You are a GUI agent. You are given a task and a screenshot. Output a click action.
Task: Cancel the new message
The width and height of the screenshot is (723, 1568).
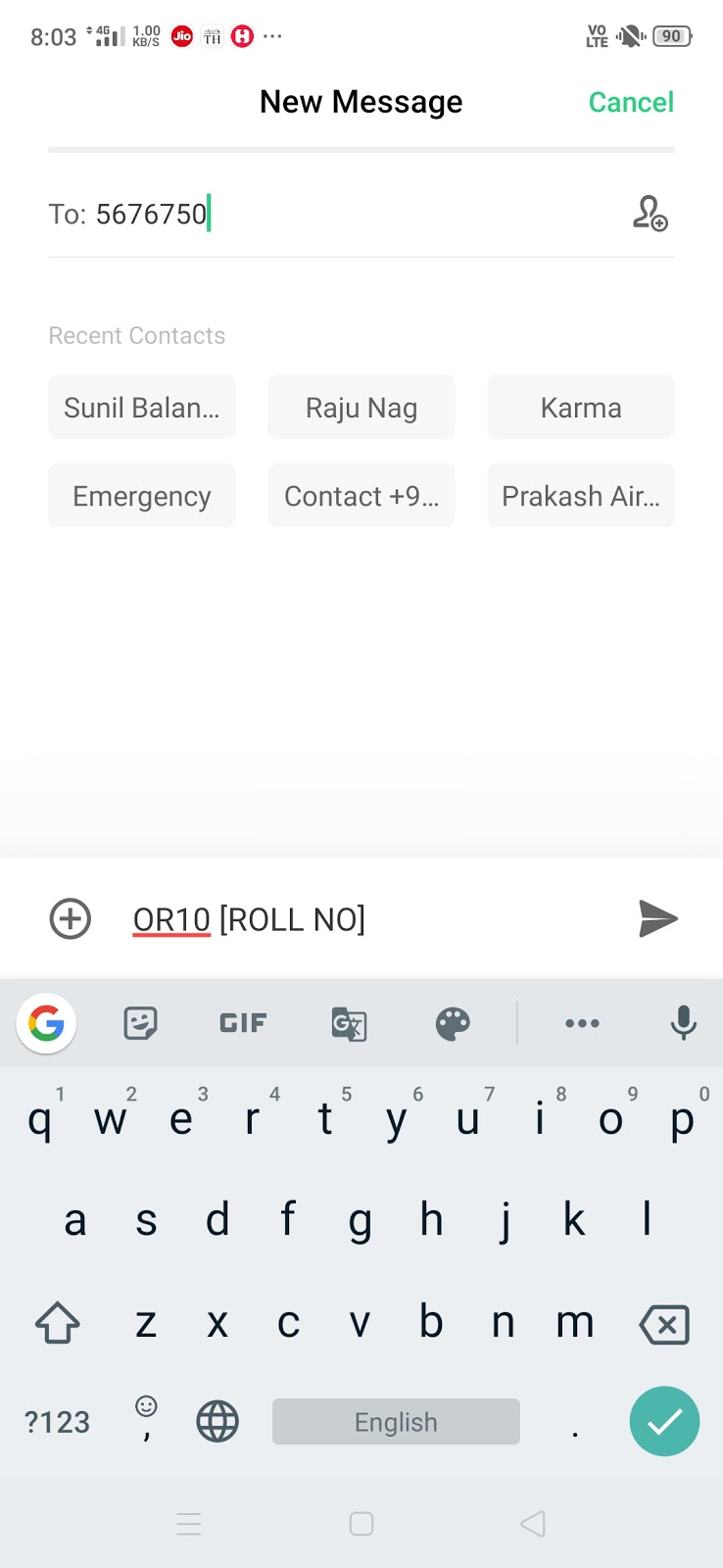[631, 102]
